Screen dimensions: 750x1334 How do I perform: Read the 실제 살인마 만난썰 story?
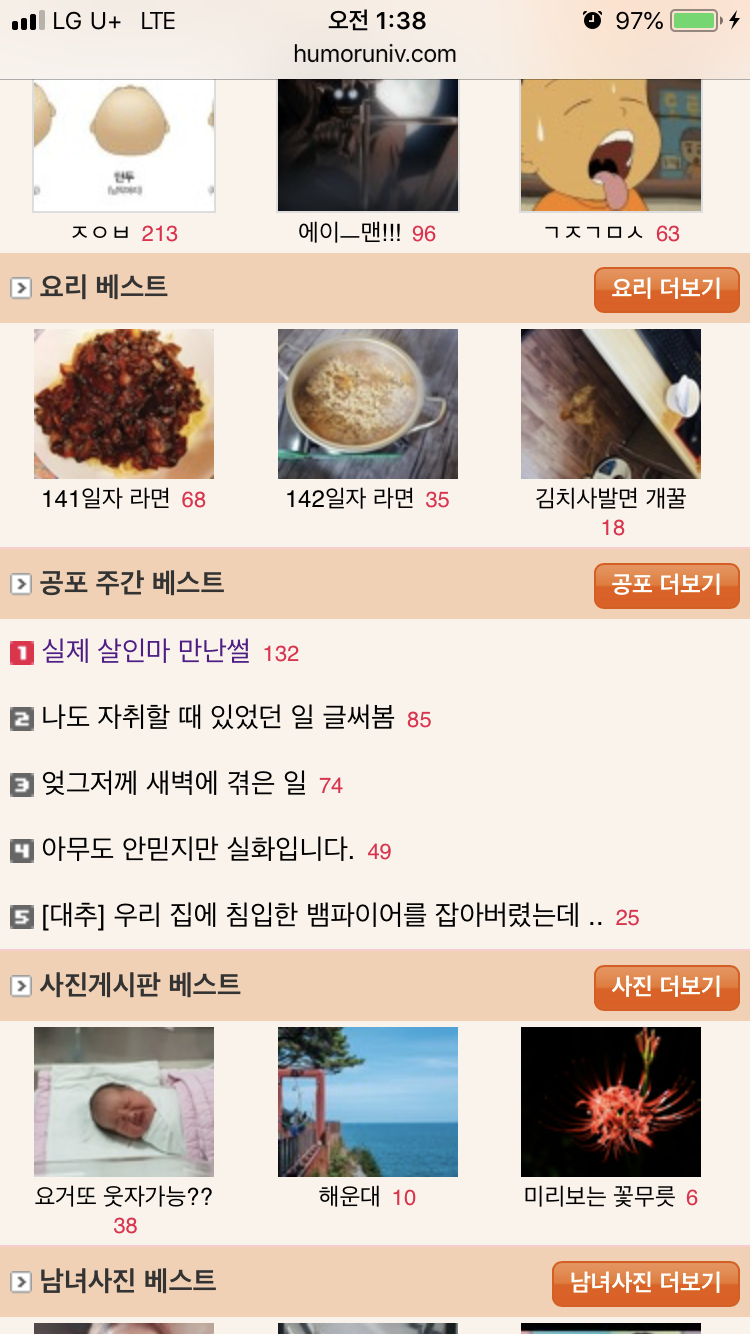click(146, 652)
